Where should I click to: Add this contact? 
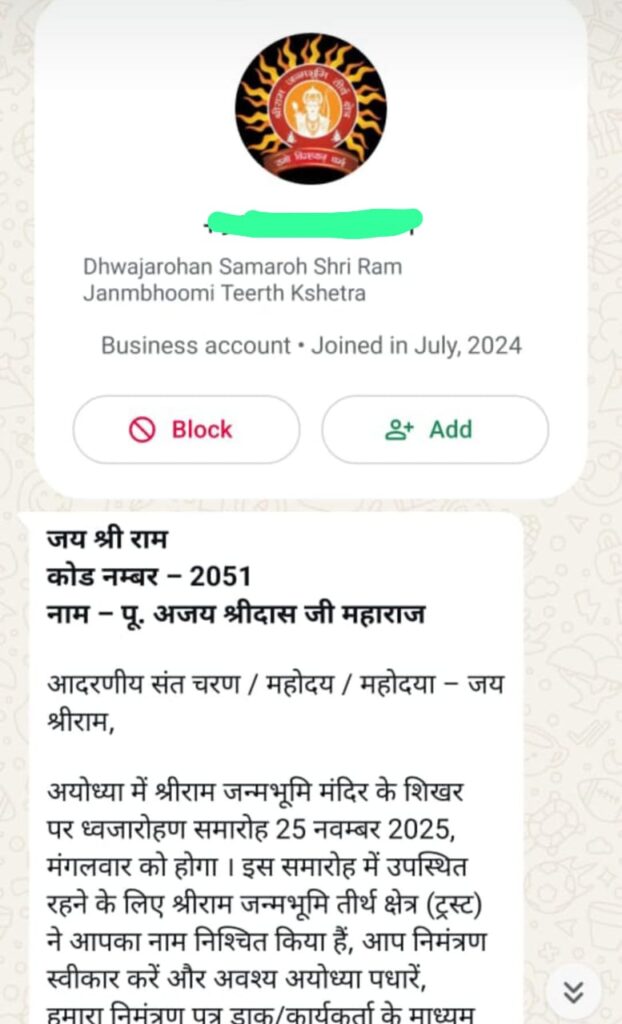tap(434, 430)
